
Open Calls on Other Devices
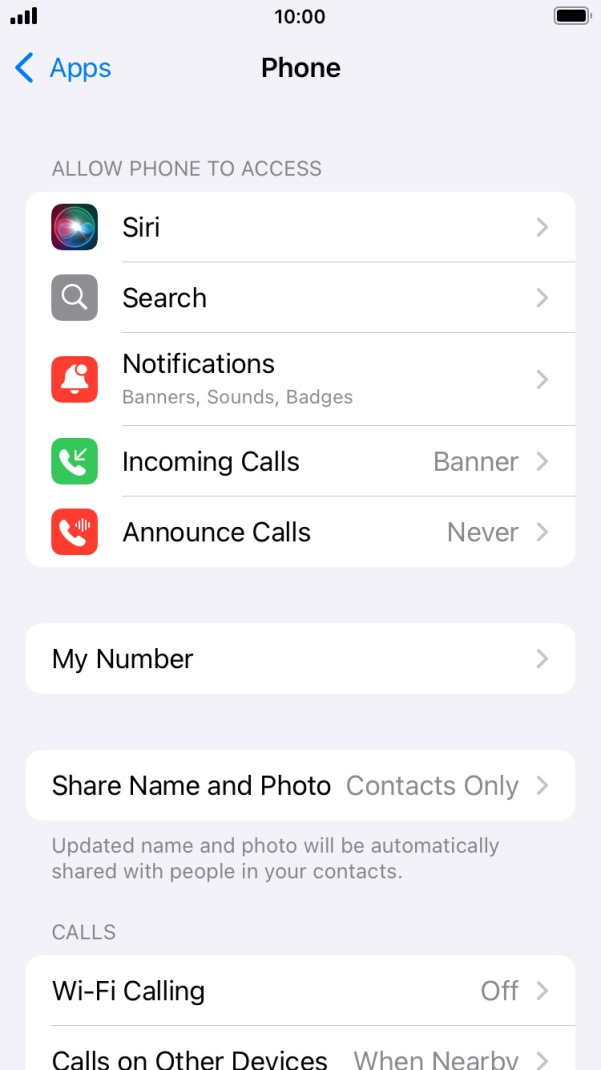[x=300, y=1055]
